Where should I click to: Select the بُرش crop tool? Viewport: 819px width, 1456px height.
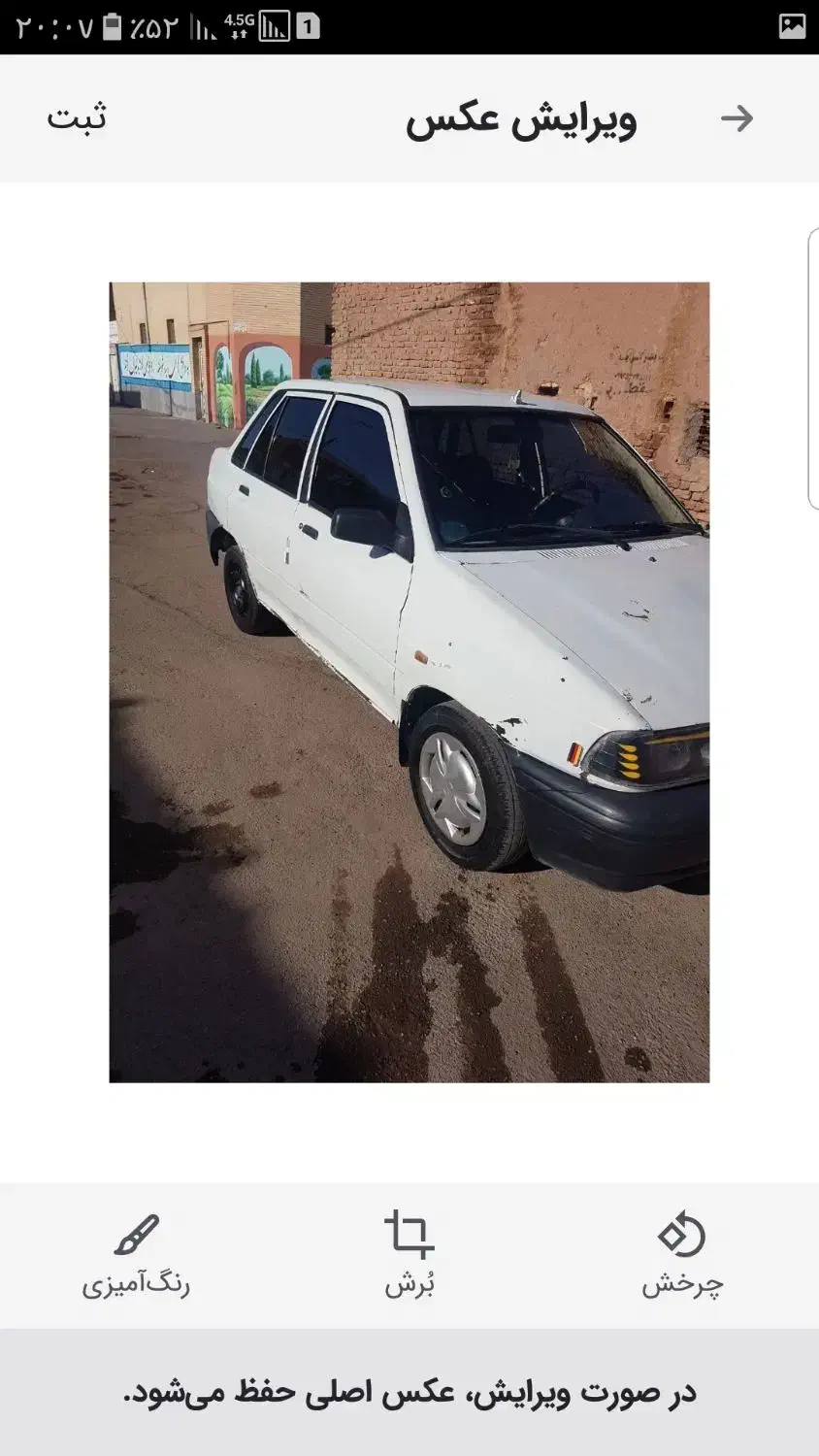click(x=409, y=1254)
